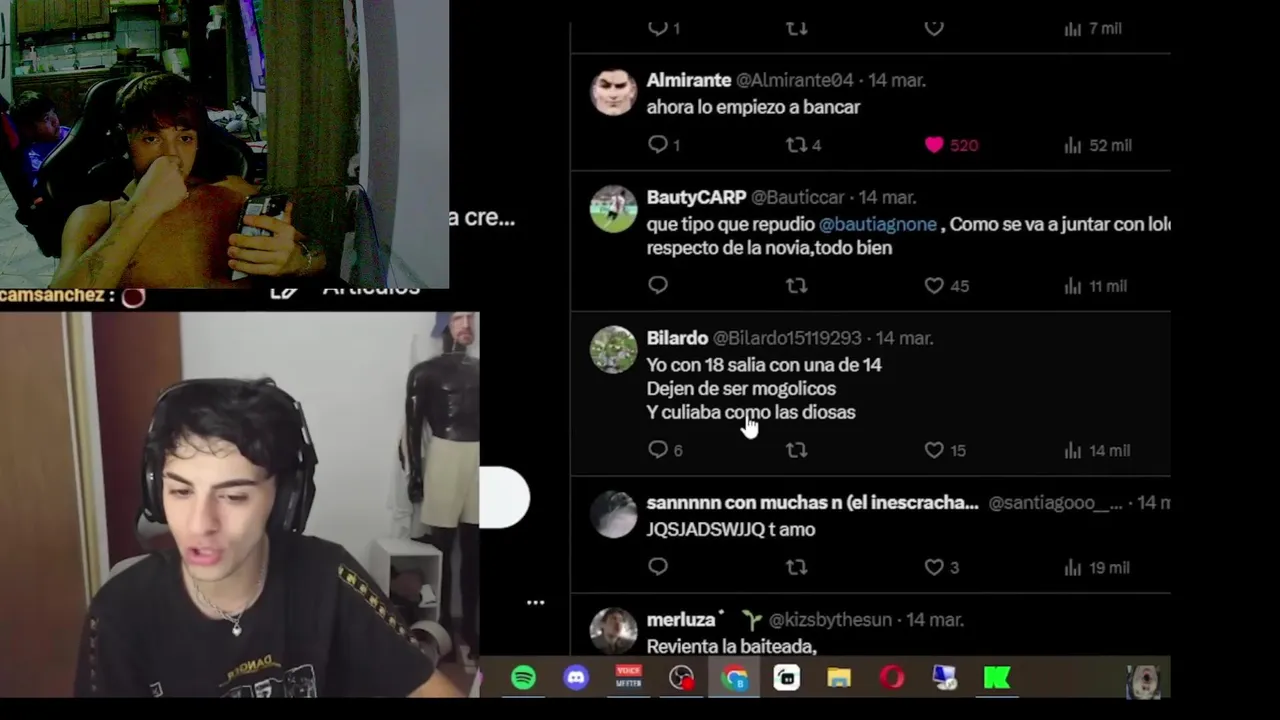
Task: Open merluza's profile picture
Action: [x=613, y=631]
